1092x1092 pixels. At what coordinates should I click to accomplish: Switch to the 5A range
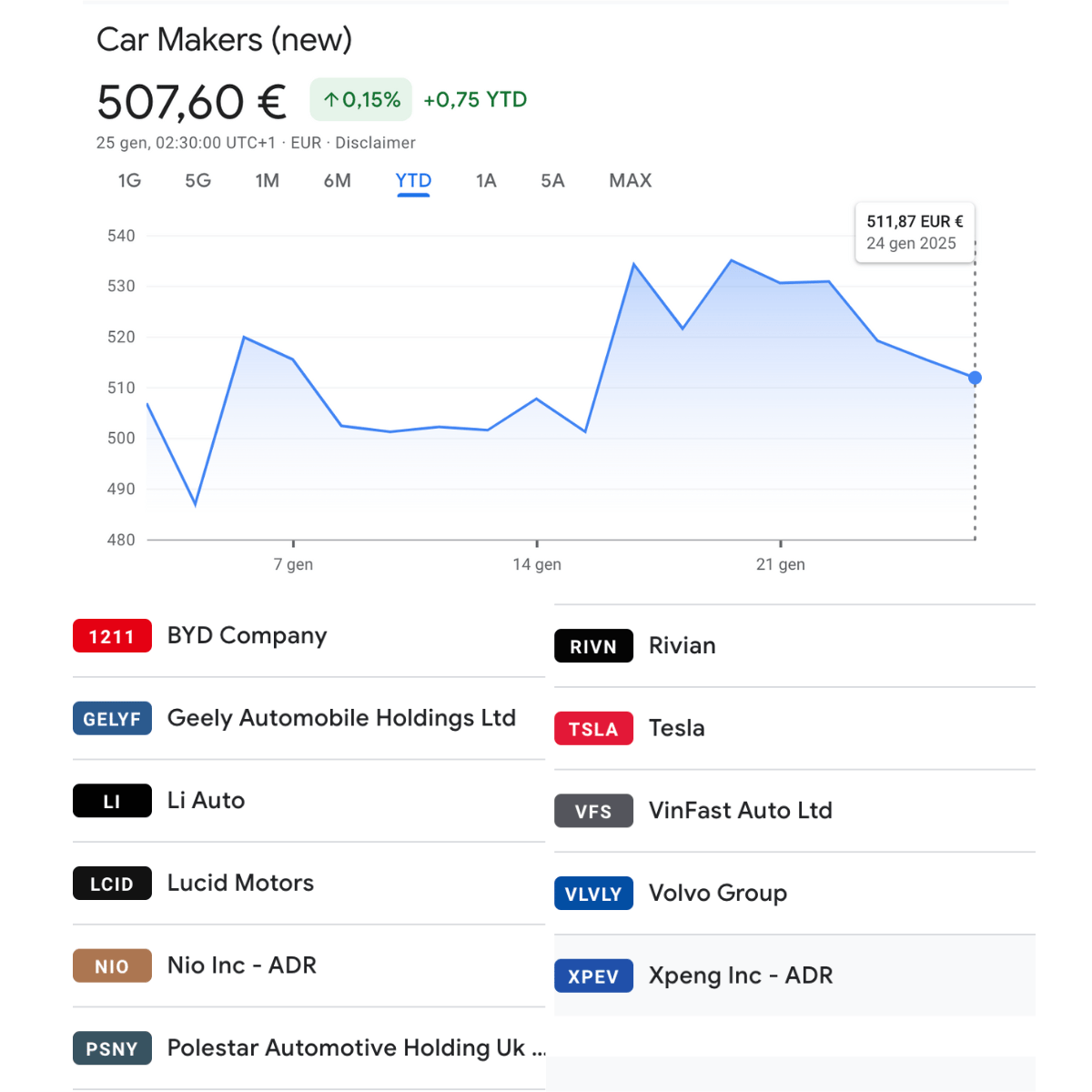(x=552, y=180)
